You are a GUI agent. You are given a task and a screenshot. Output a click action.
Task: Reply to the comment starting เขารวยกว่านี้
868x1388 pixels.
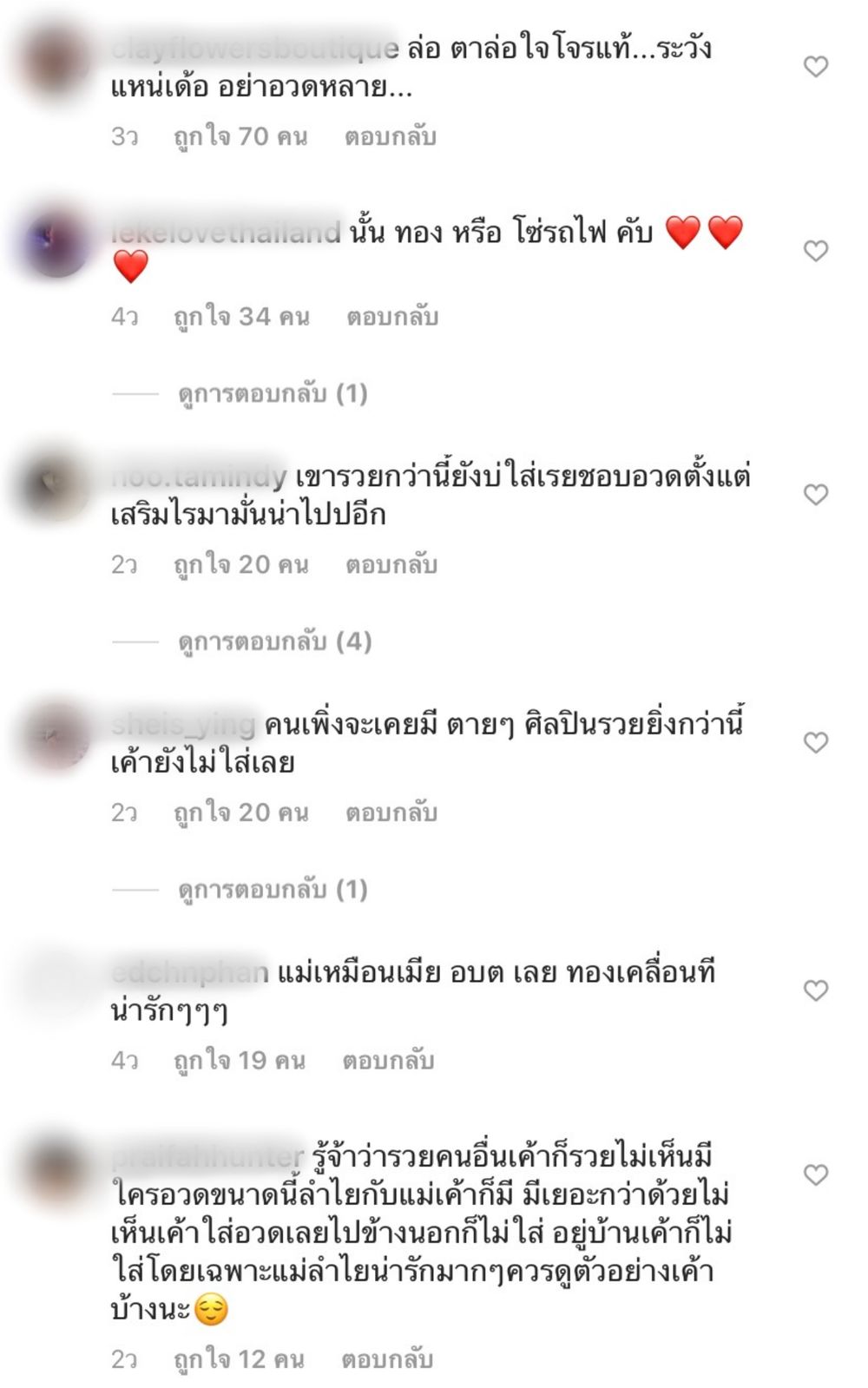(x=391, y=565)
